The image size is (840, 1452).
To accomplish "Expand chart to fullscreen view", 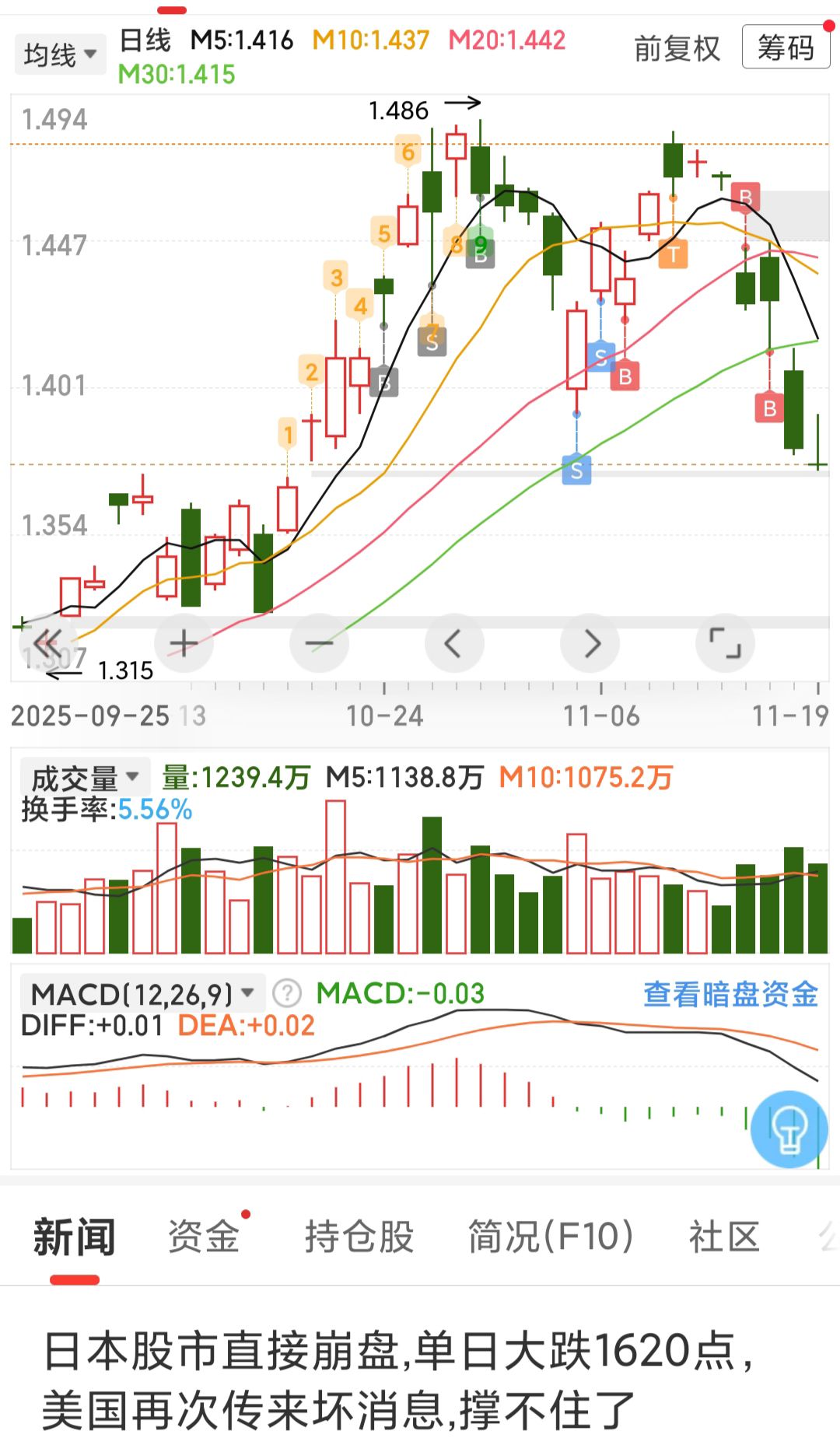I will click(x=725, y=643).
